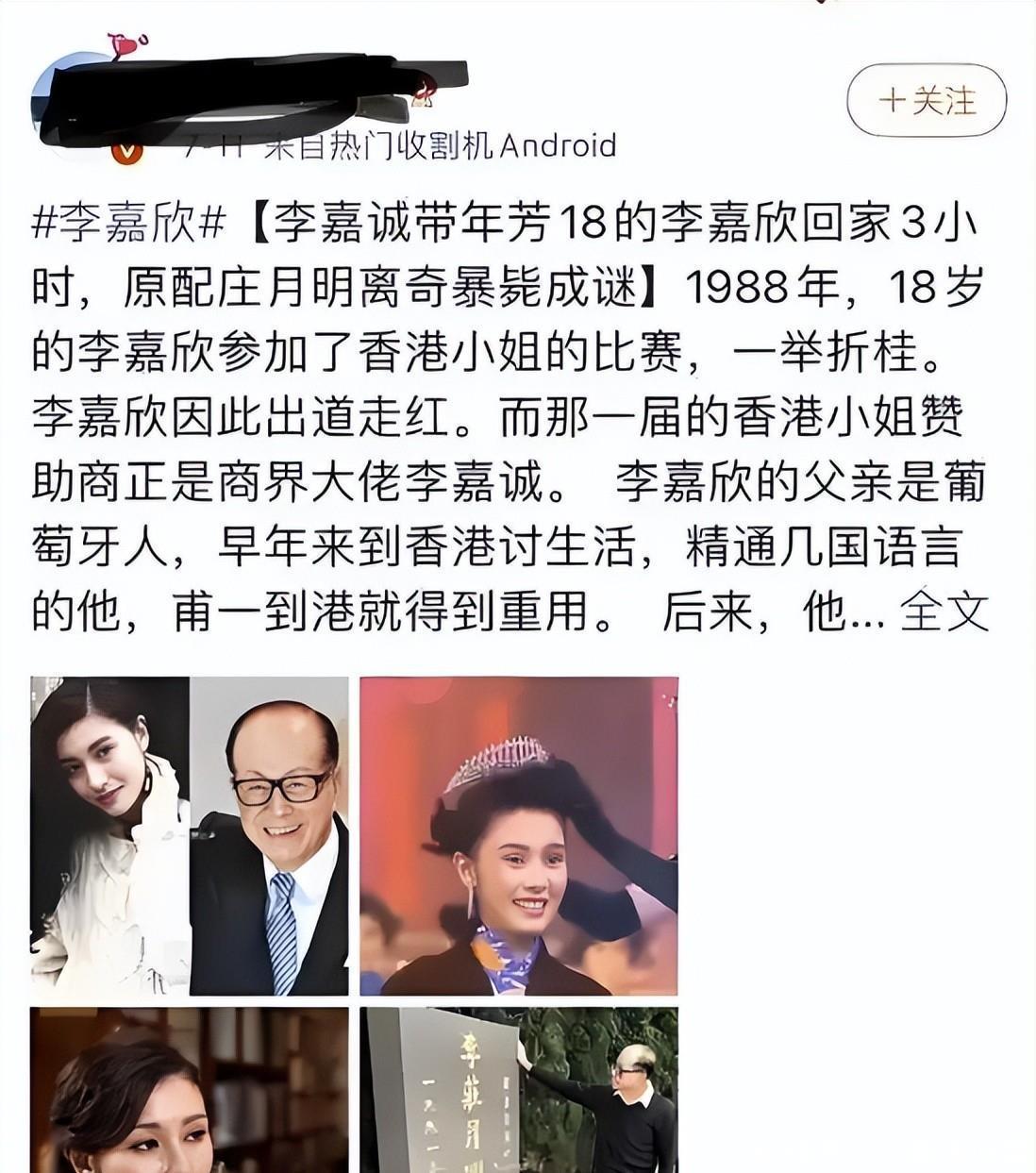Expand the post with 全文

[944, 612]
